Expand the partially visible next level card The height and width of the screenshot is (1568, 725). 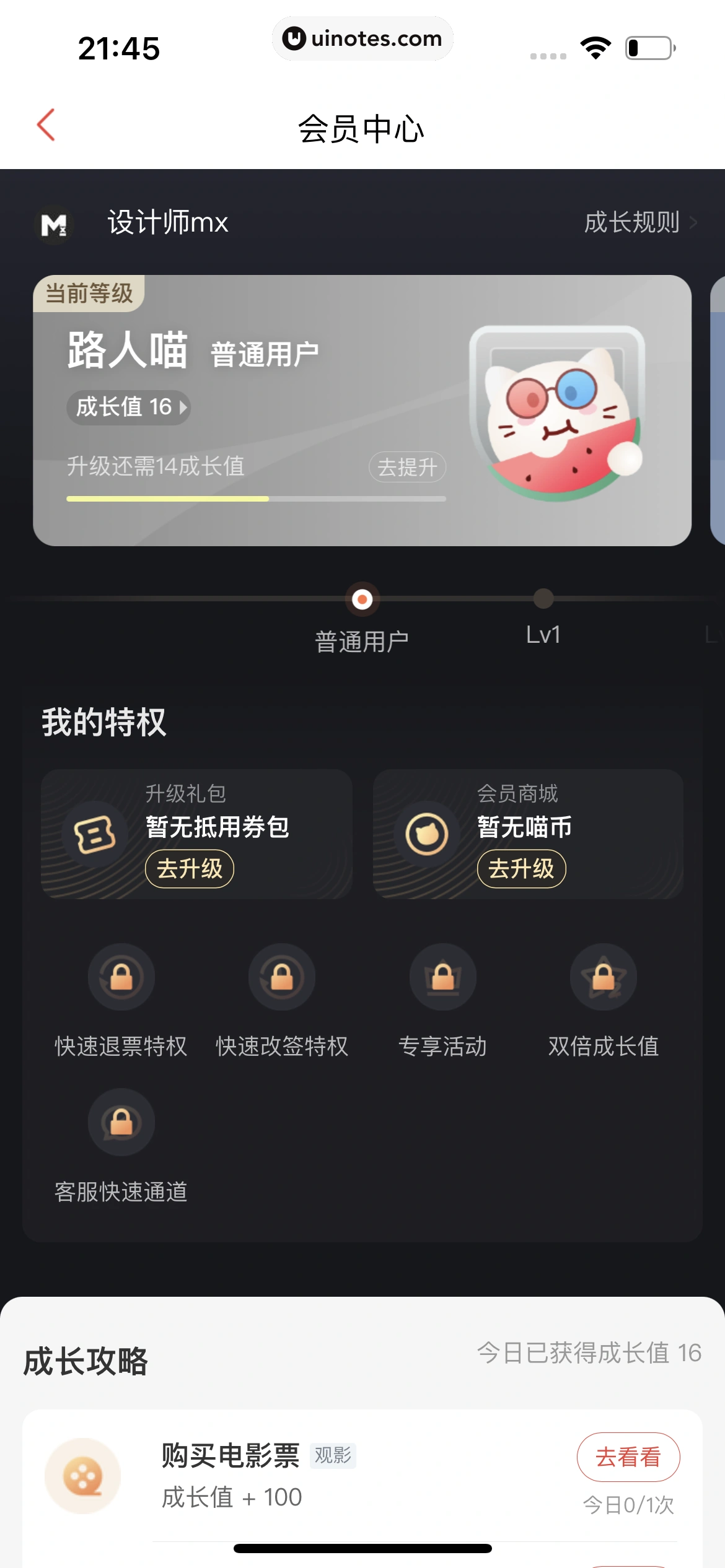tap(718, 409)
